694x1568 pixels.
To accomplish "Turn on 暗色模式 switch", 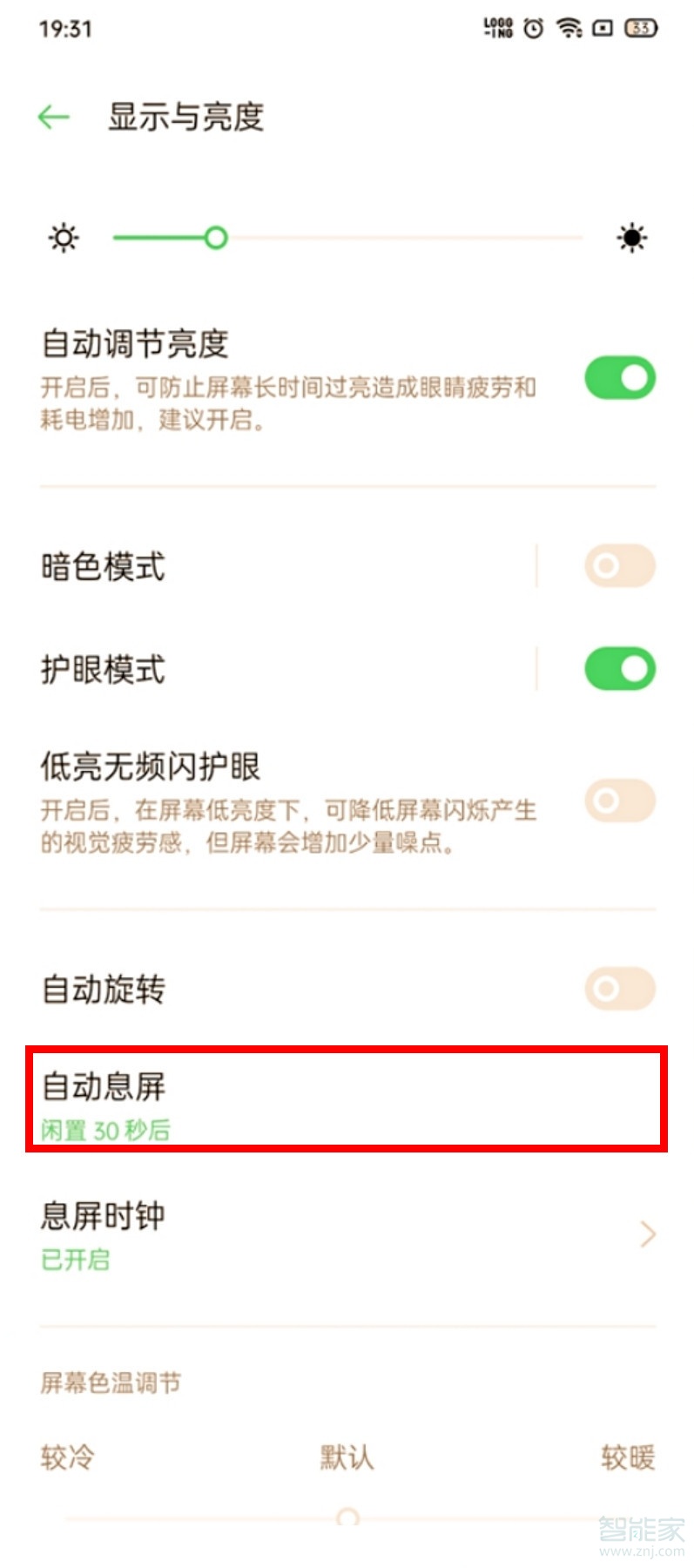I will coord(619,566).
